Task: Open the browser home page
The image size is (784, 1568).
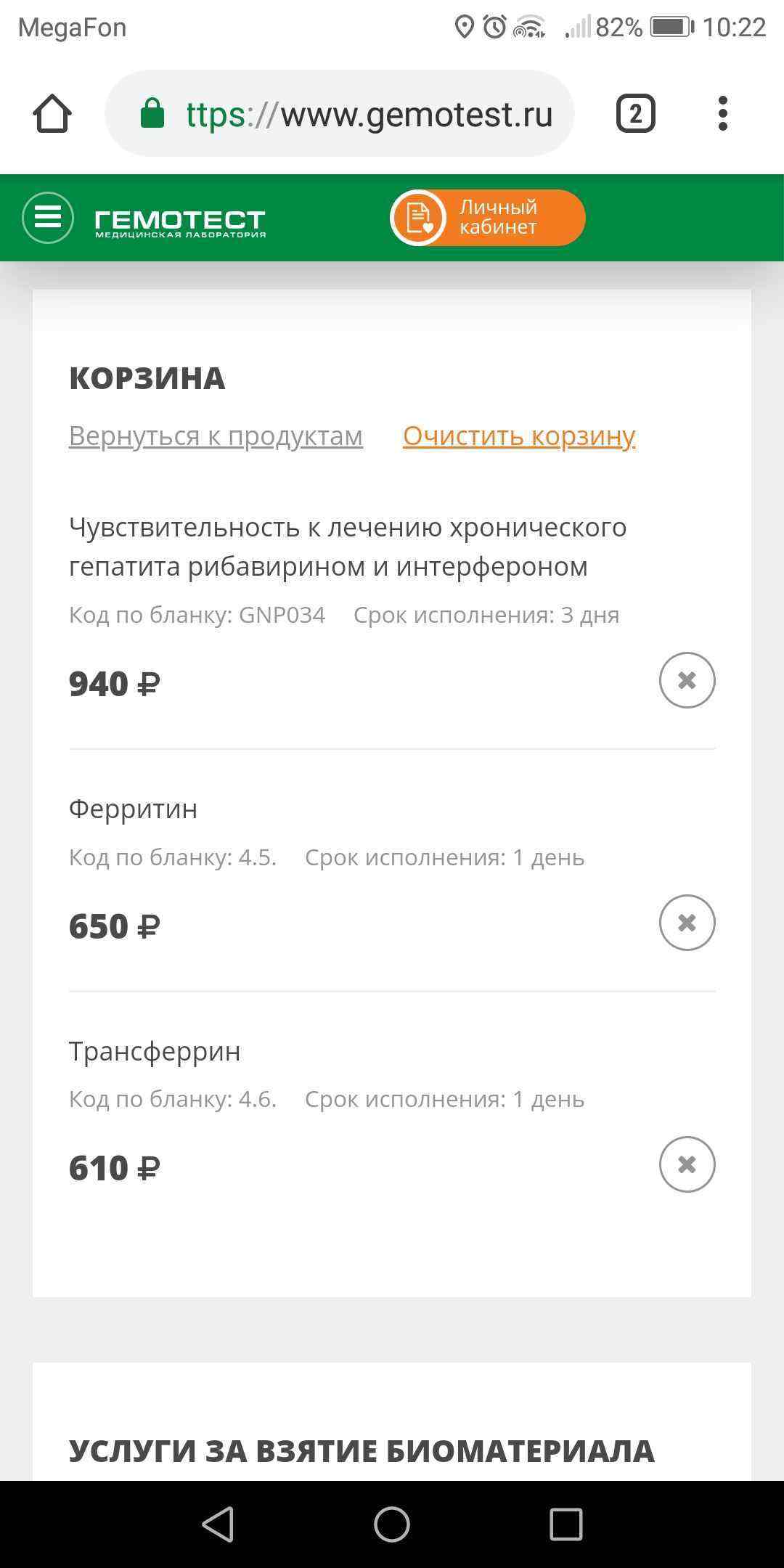Action: click(x=52, y=114)
